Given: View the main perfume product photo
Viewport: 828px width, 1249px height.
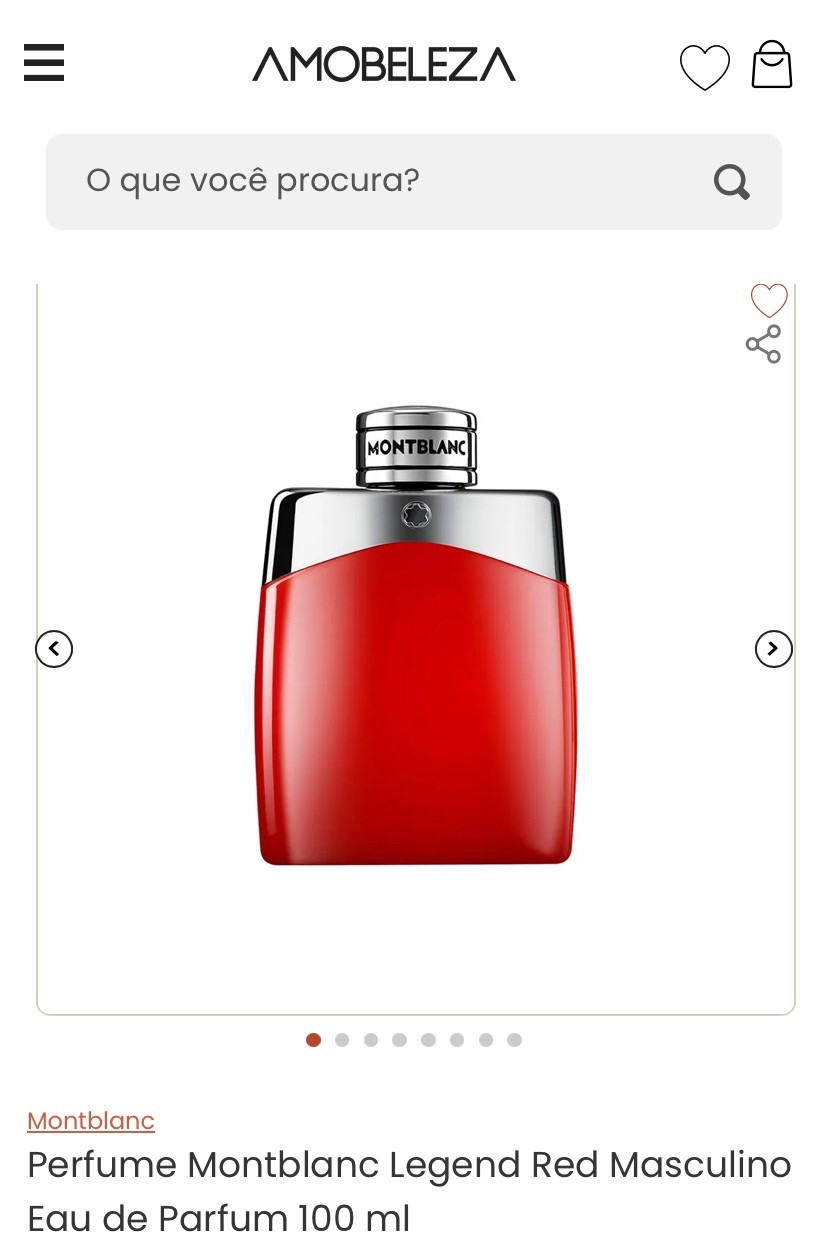Looking at the screenshot, I should click(x=414, y=640).
